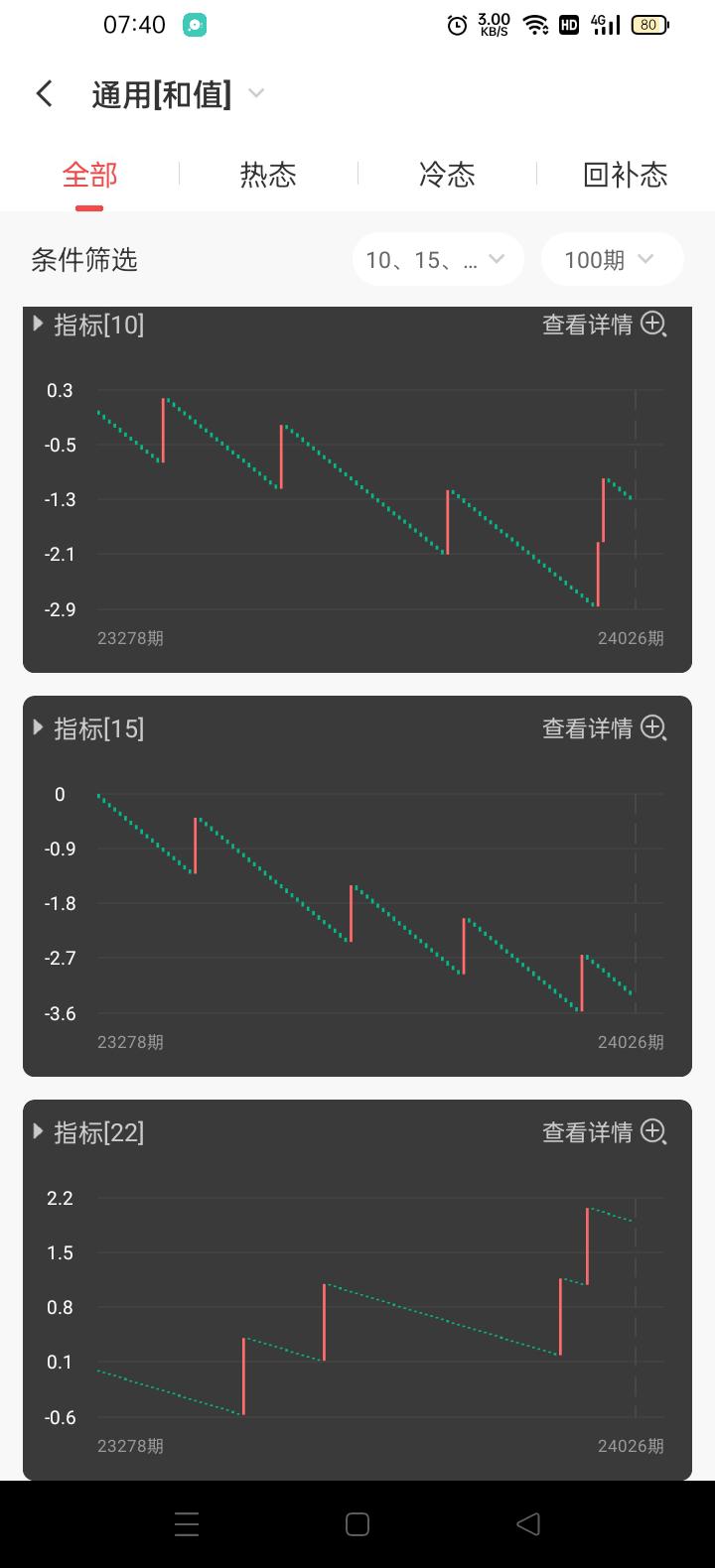This screenshot has height=1568, width=715.
Task: Go back using the top-left arrow
Action: pyautogui.click(x=45, y=94)
